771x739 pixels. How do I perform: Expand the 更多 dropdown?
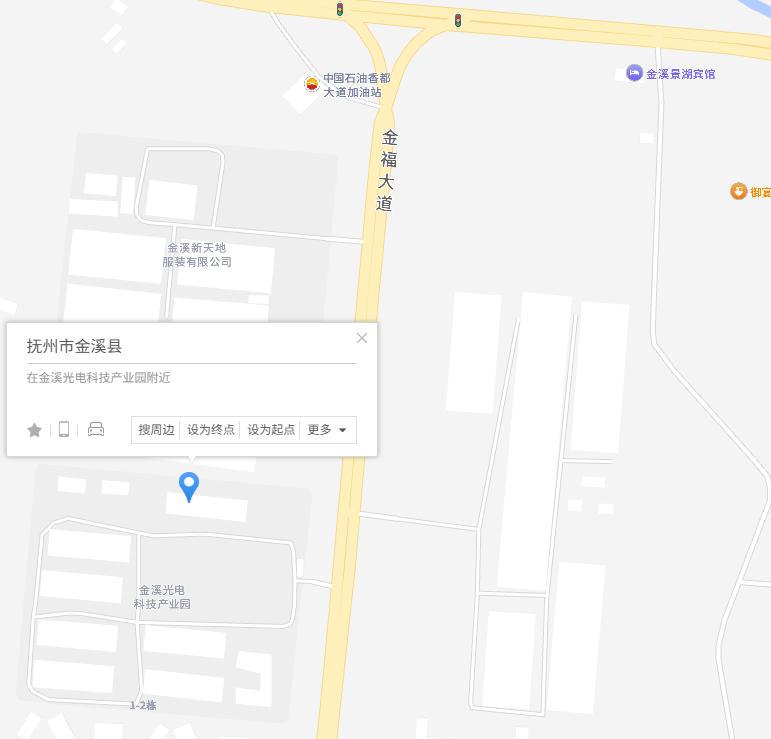coord(327,430)
